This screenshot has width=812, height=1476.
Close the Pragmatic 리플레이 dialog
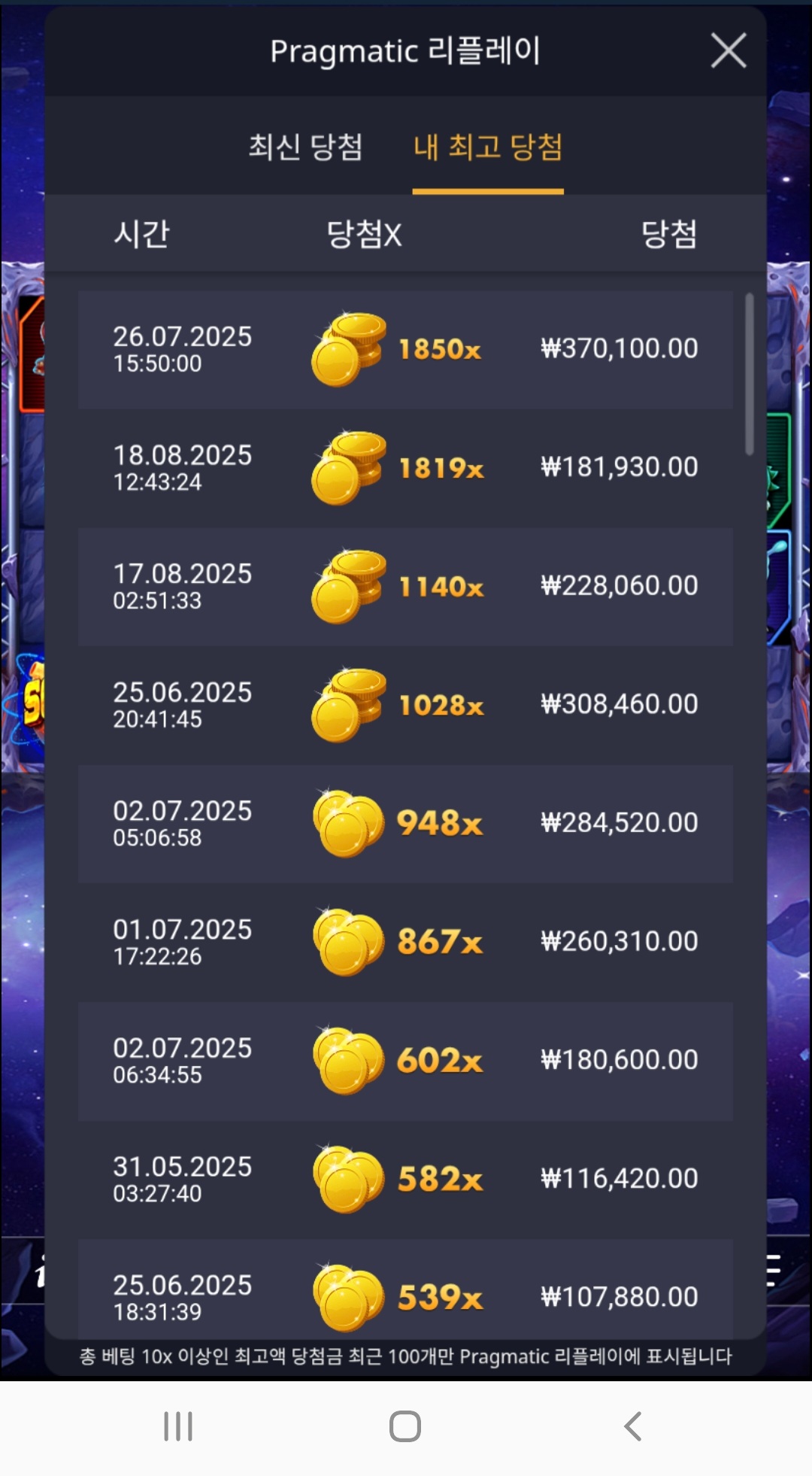[x=728, y=51]
